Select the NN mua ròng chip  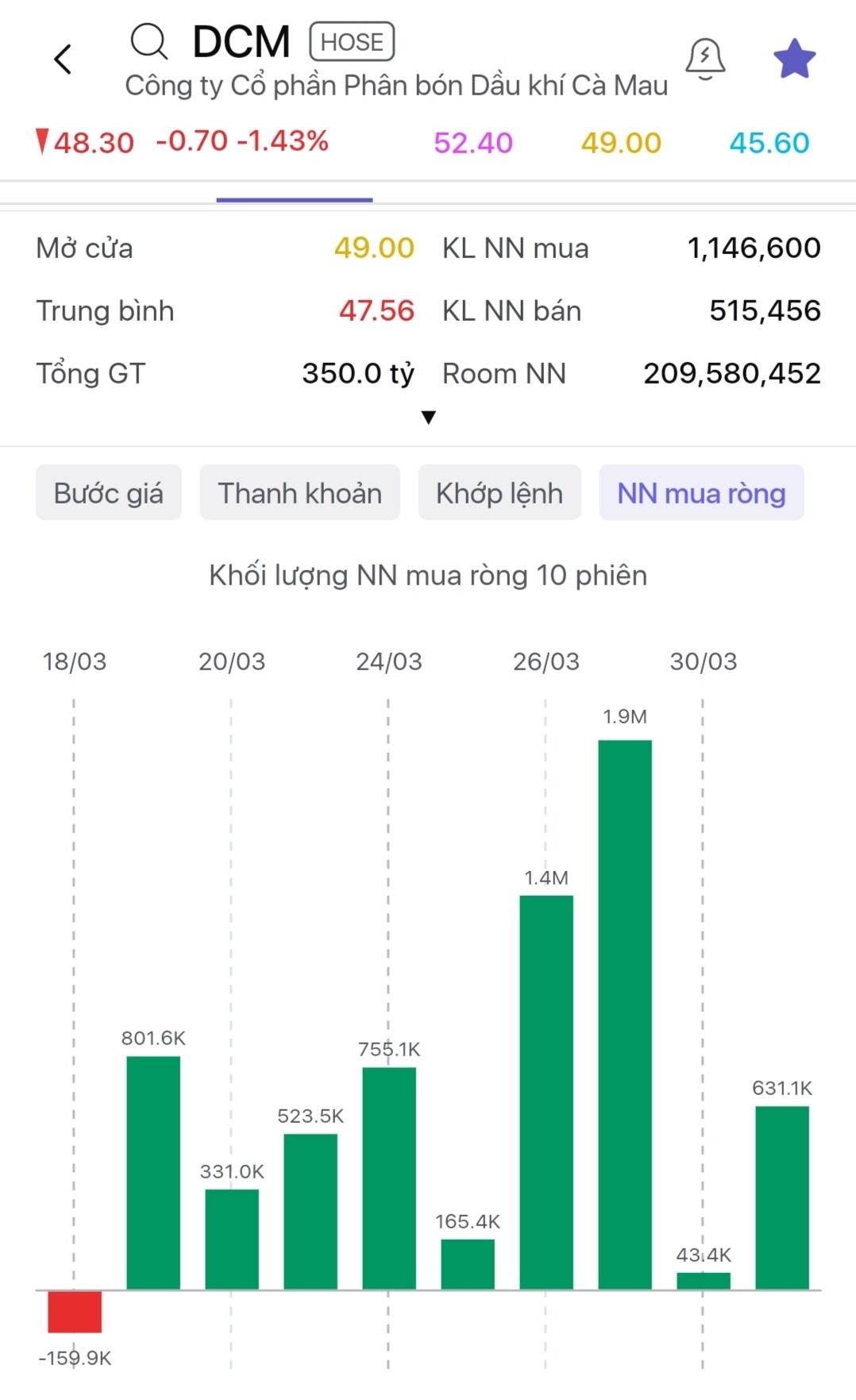pos(701,493)
